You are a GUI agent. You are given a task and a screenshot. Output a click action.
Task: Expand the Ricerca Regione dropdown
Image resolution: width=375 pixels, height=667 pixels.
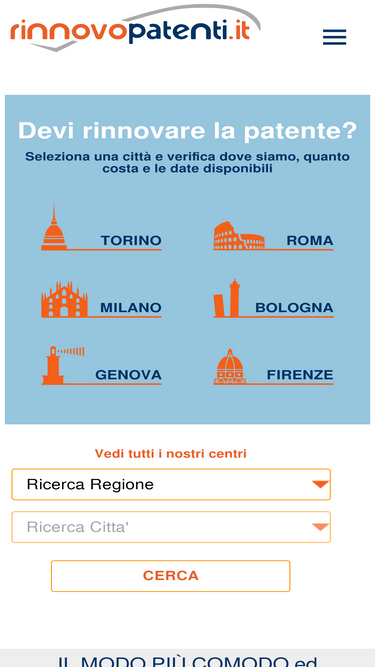171,485
